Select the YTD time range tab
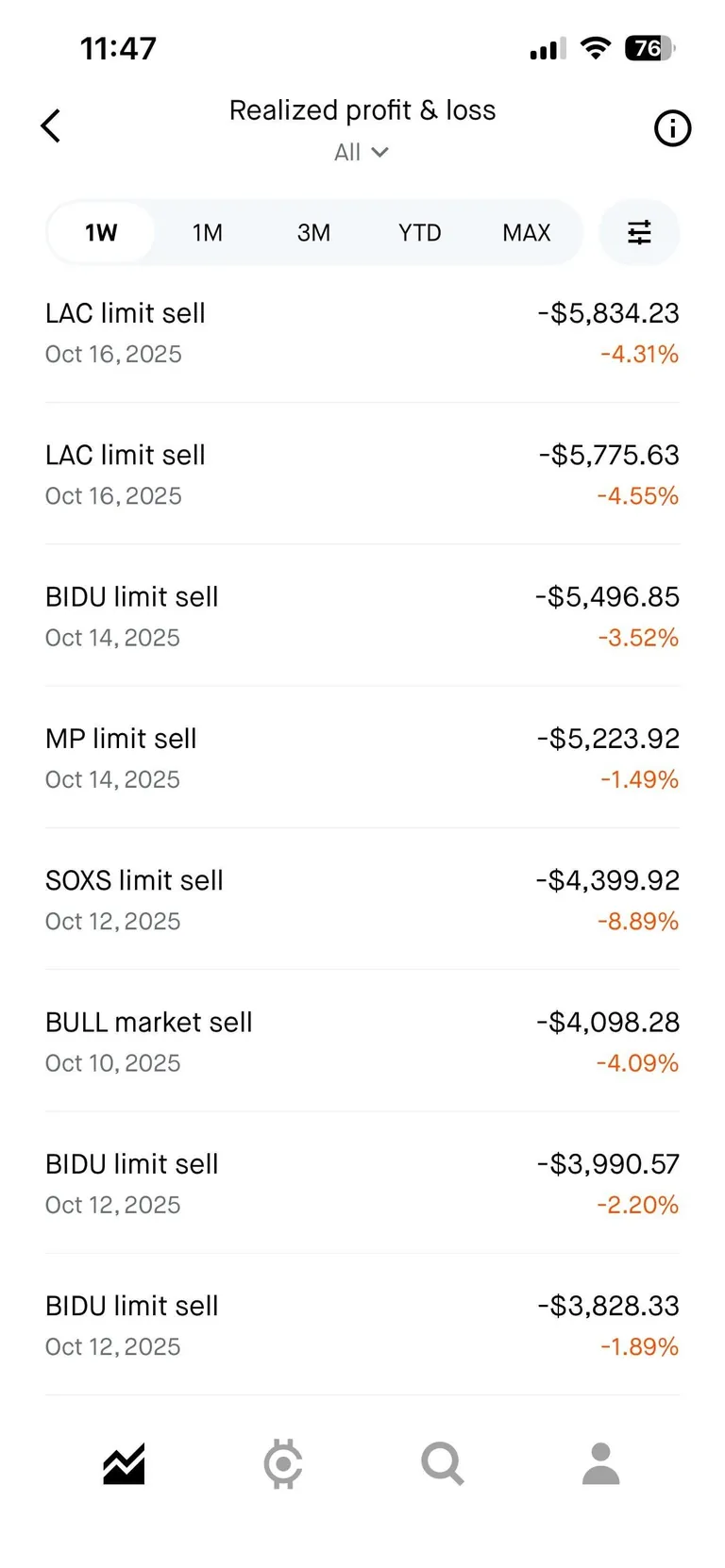Viewport: 725px width, 1568px height. pyautogui.click(x=418, y=232)
